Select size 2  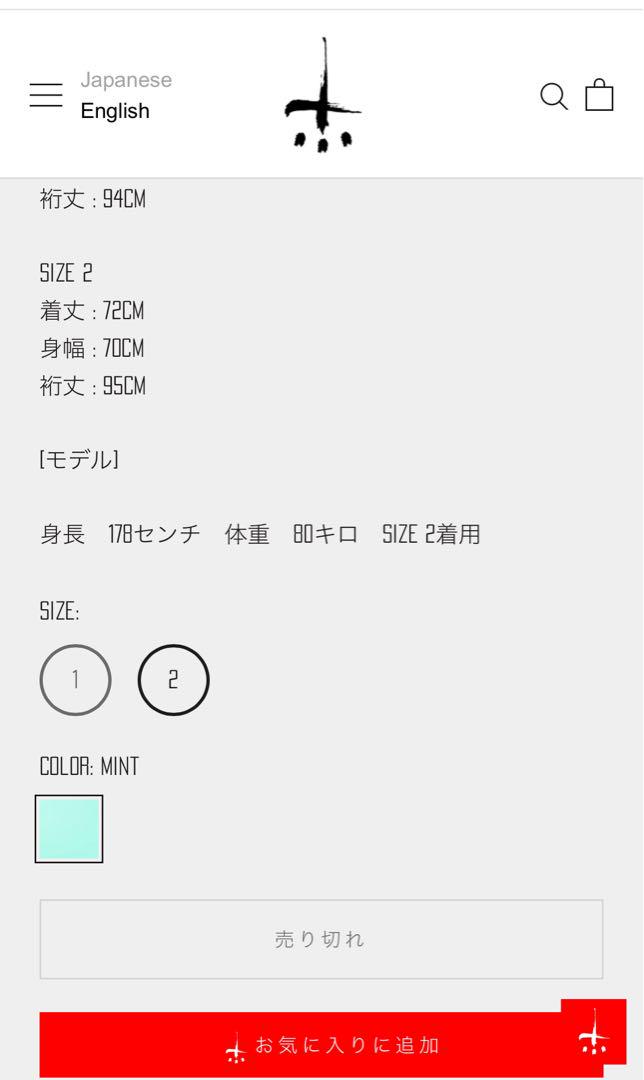tap(174, 680)
